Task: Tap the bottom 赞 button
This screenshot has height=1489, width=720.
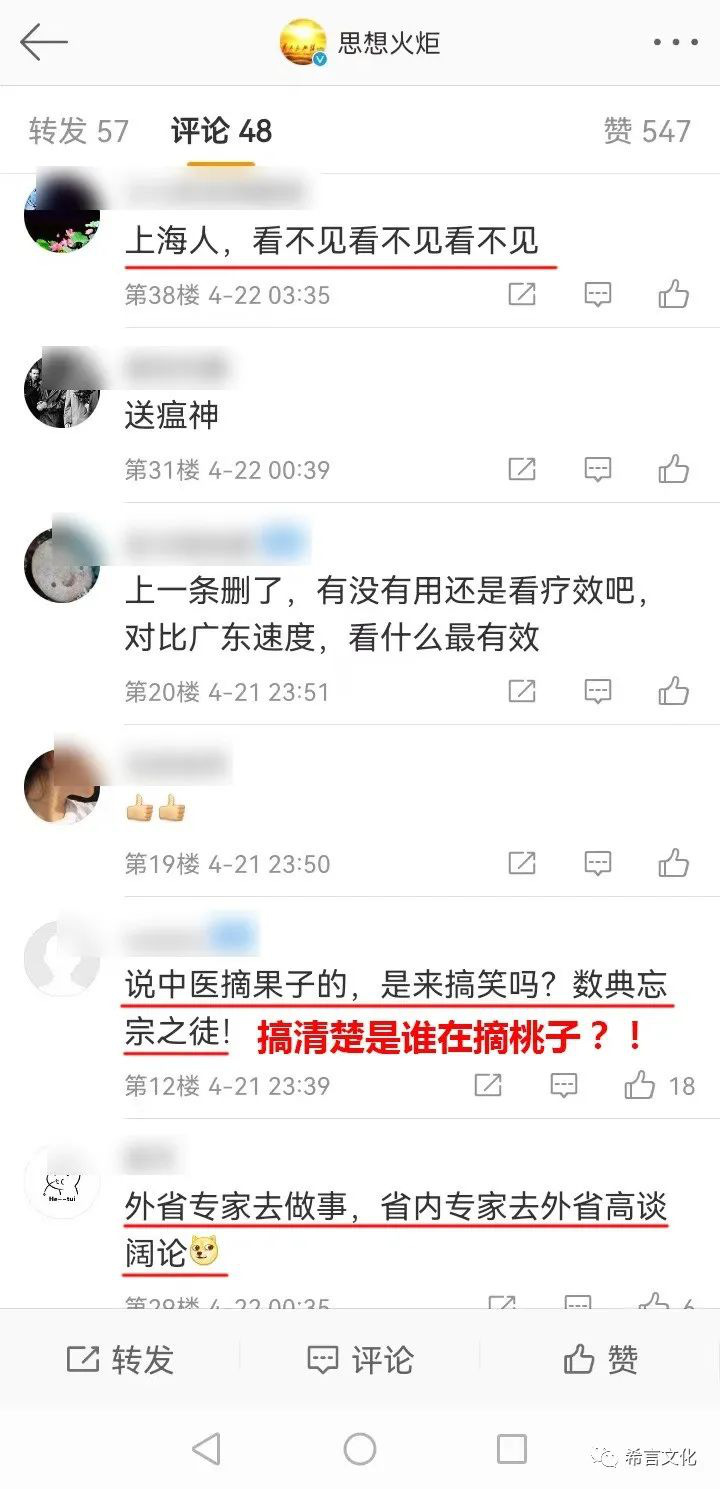Action: [x=600, y=1360]
